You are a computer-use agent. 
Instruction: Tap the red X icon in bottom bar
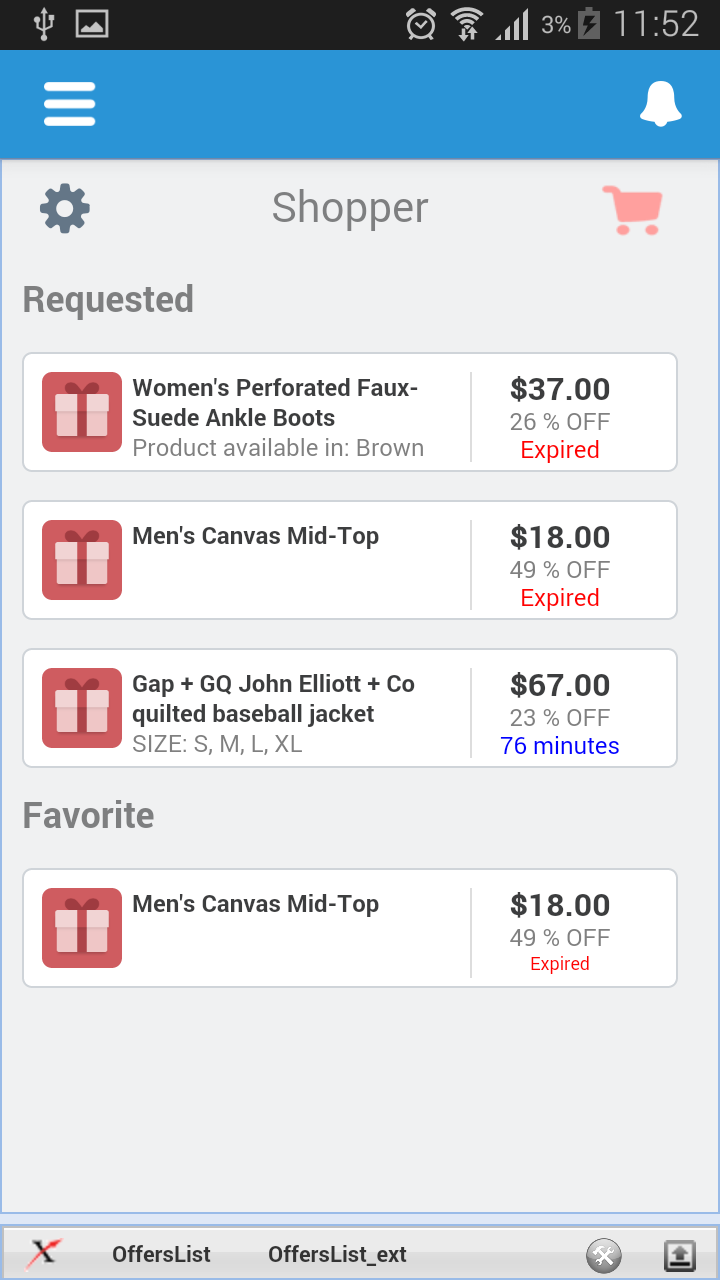tap(44, 1253)
